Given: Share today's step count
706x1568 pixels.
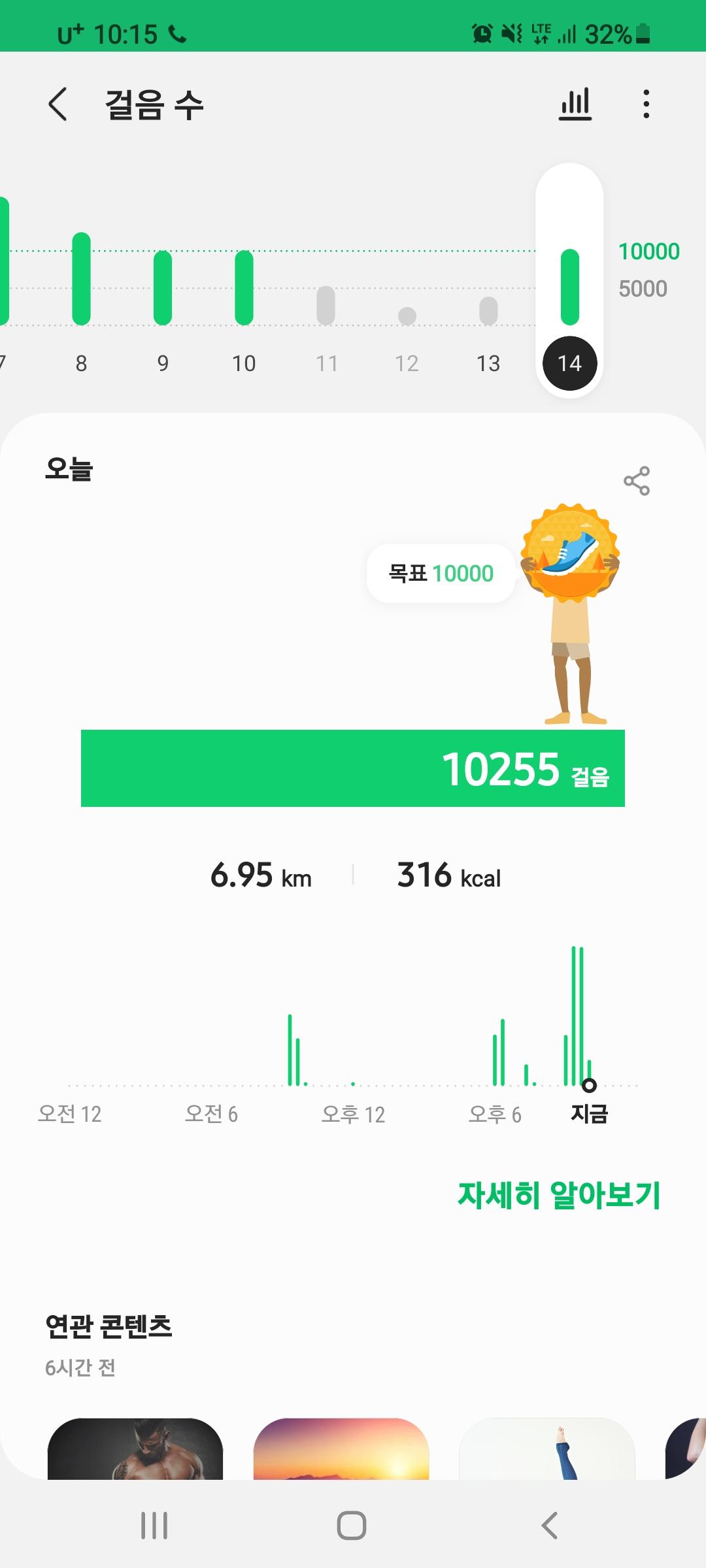Looking at the screenshot, I should tap(637, 481).
